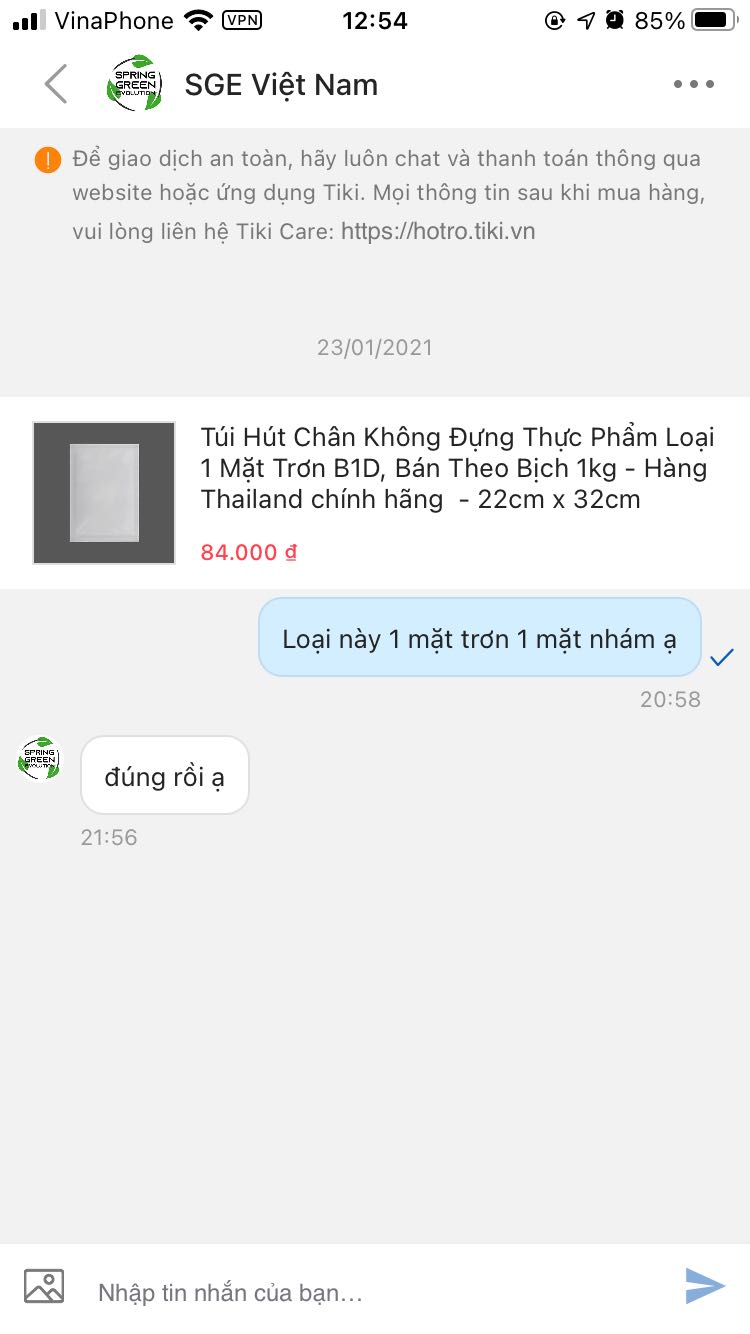Viewport: 750px width, 1334px height.
Task: Open the SGE Việt Nam shop logo
Action: (135, 84)
